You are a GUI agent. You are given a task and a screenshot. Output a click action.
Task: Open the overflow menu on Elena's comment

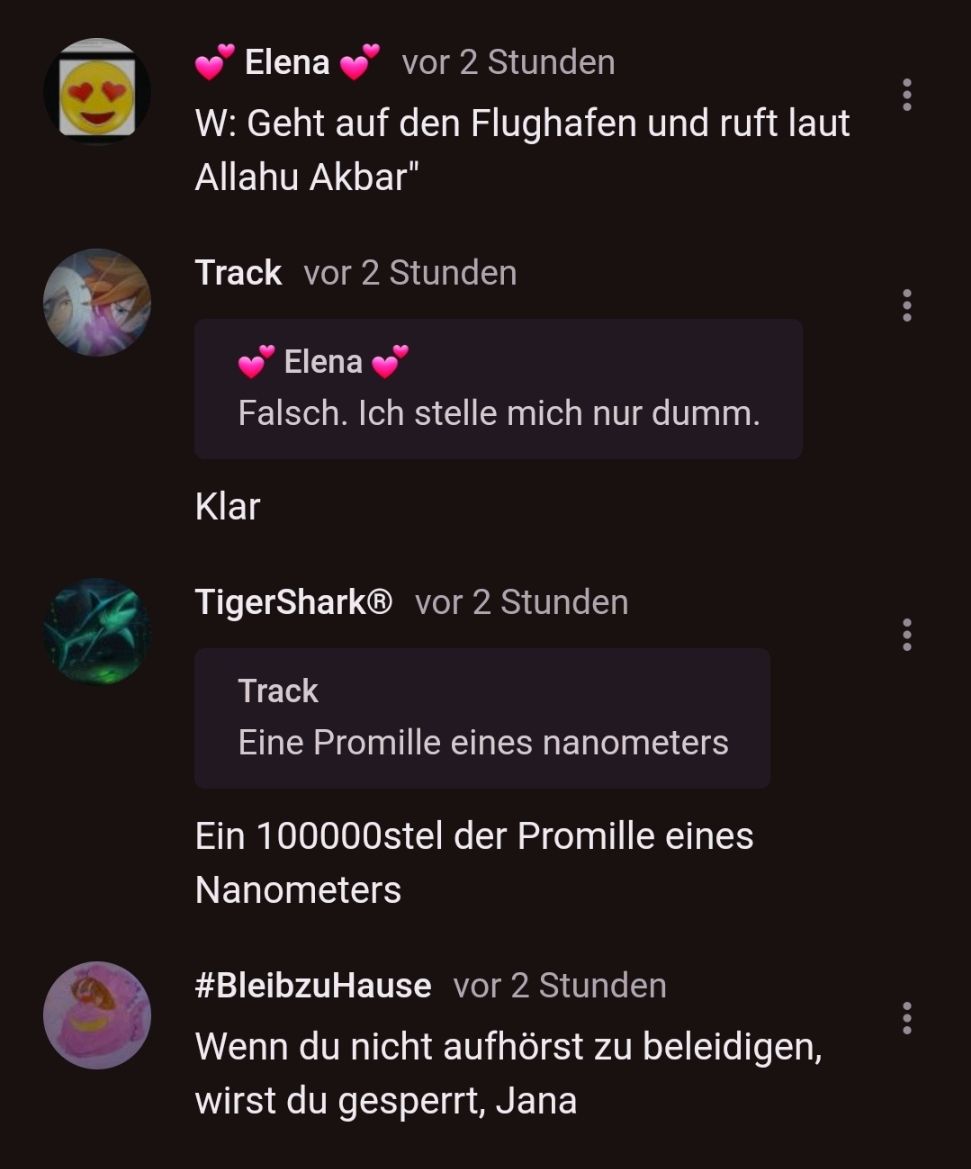point(906,94)
